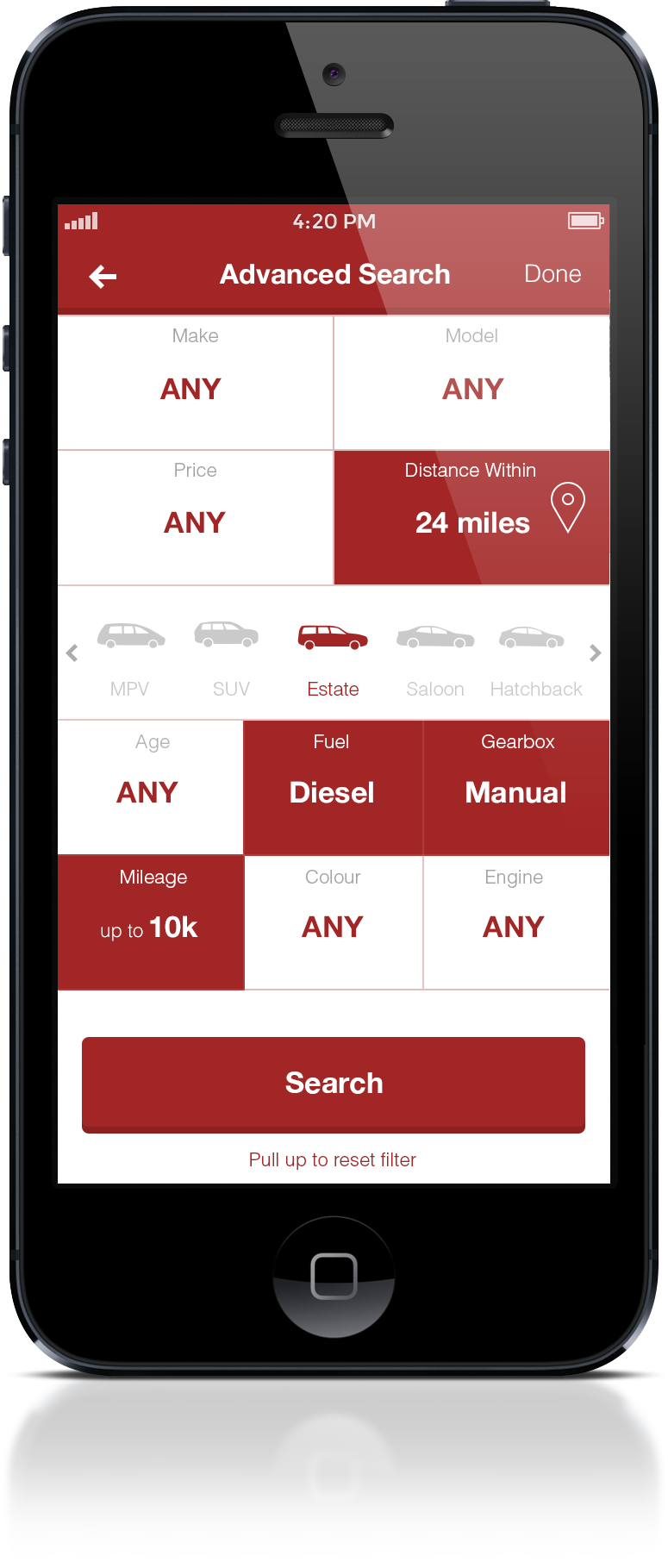Tap Done in the header
668x1568 pixels.
[553, 274]
